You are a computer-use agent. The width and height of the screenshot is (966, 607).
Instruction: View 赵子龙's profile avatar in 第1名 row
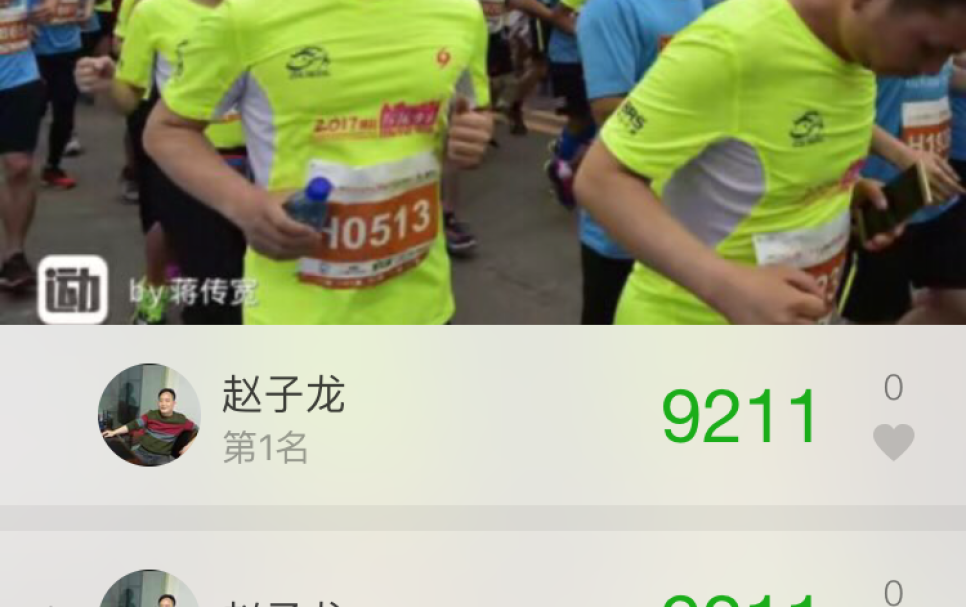149,415
